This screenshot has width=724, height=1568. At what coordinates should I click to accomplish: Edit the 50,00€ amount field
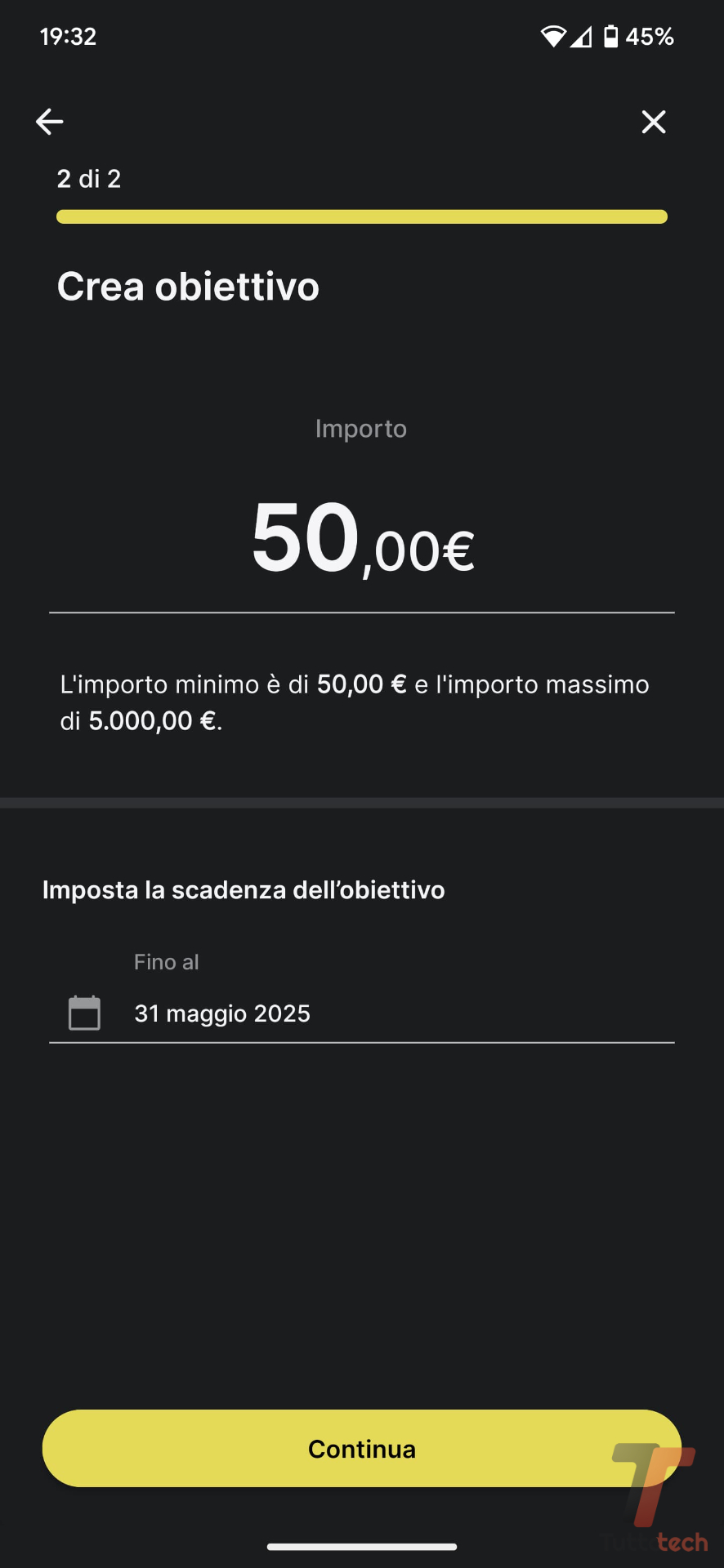[x=362, y=541]
